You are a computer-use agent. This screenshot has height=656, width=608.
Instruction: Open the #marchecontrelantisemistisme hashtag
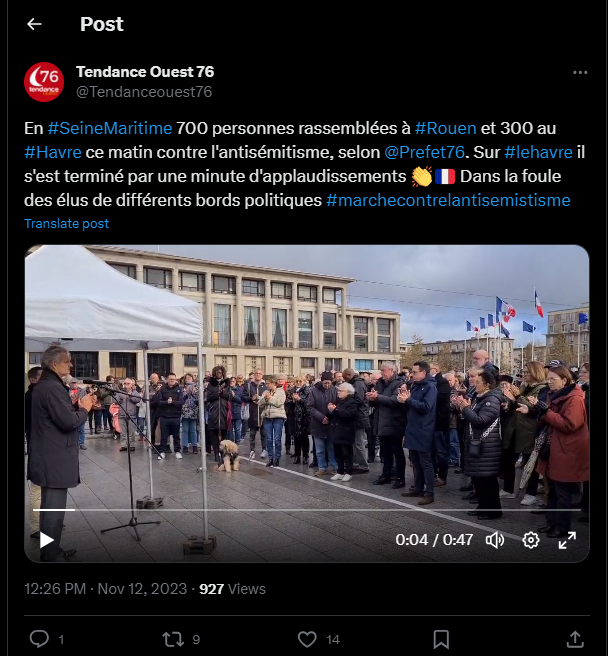coord(448,200)
